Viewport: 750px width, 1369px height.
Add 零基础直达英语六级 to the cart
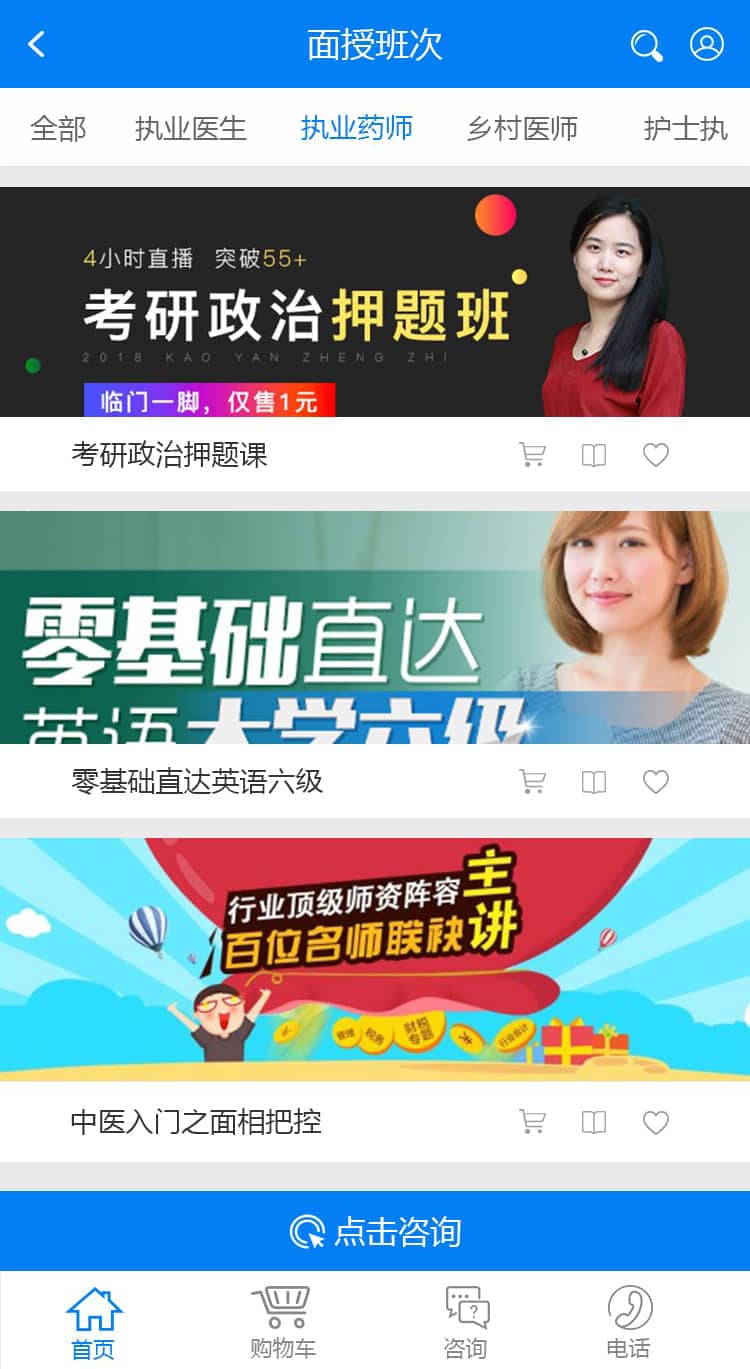[x=532, y=781]
